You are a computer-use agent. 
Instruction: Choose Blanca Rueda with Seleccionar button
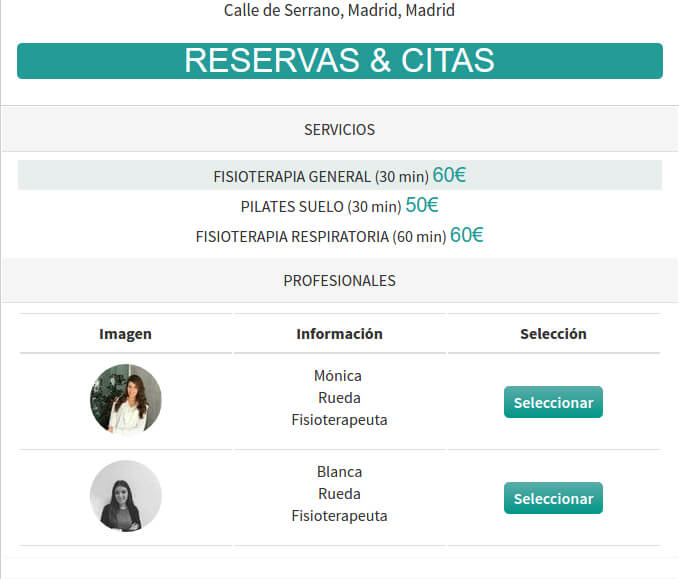553,498
